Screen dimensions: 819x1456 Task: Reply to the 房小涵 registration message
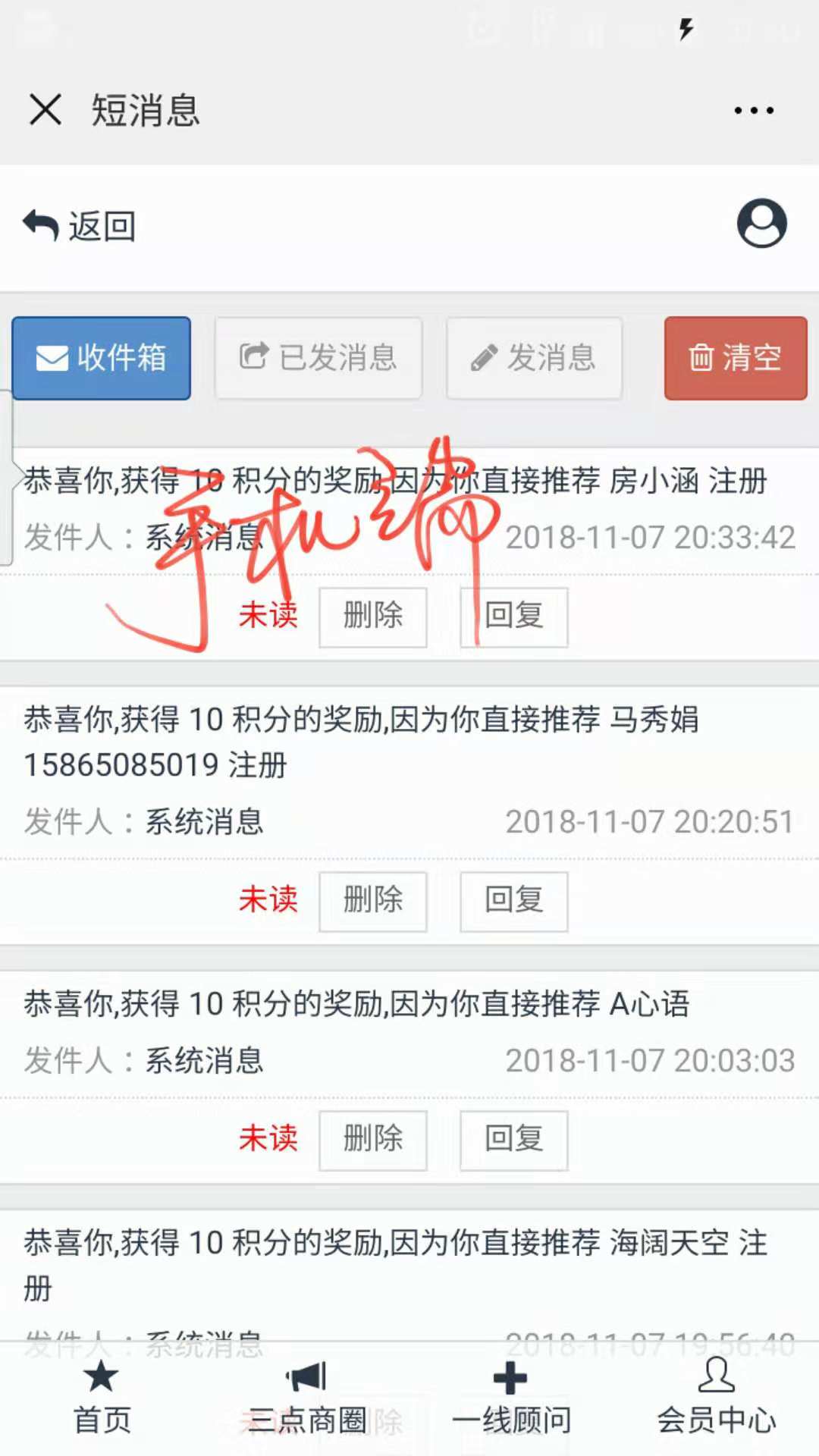tap(513, 617)
